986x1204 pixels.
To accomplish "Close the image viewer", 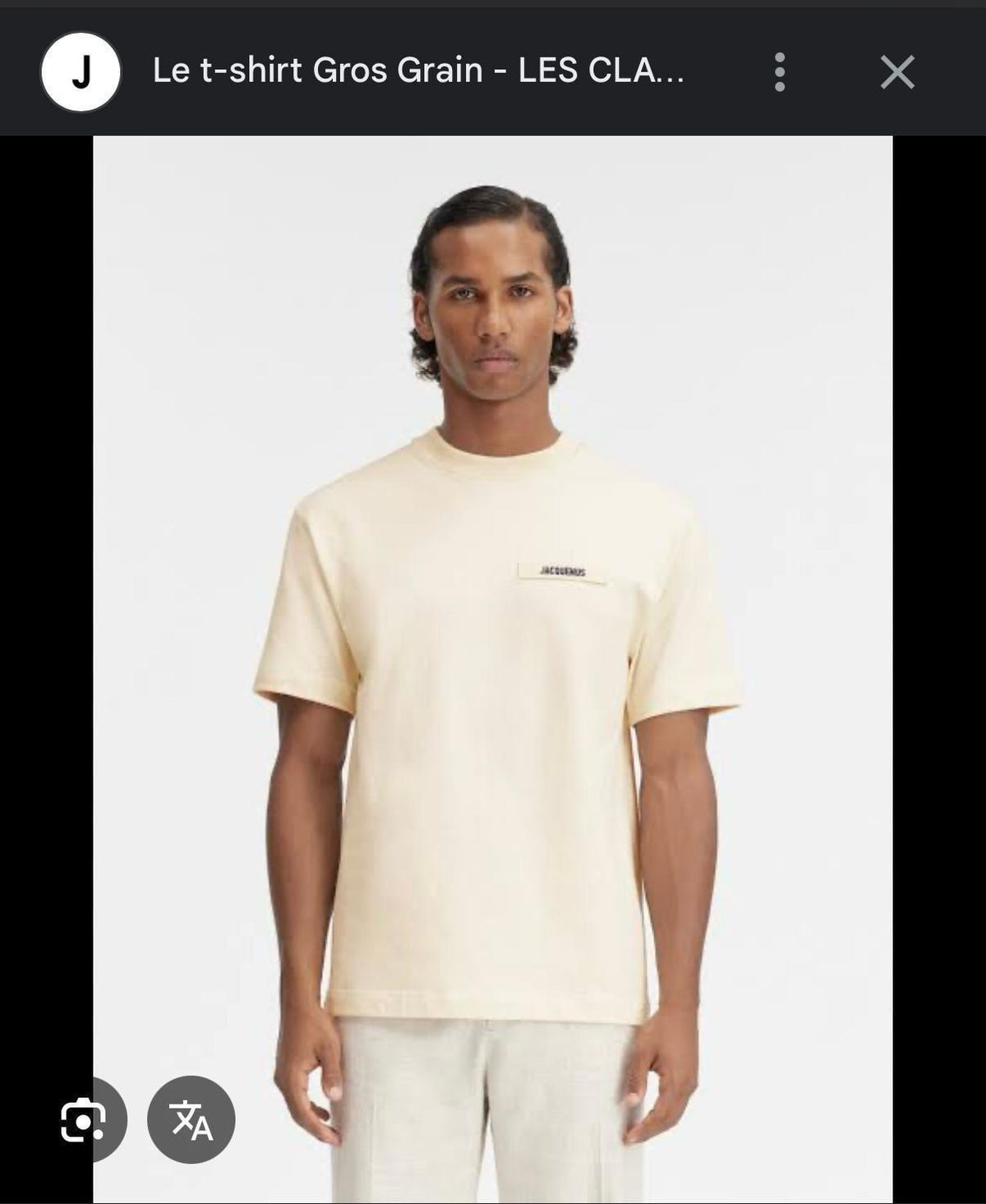I will pyautogui.click(x=897, y=72).
